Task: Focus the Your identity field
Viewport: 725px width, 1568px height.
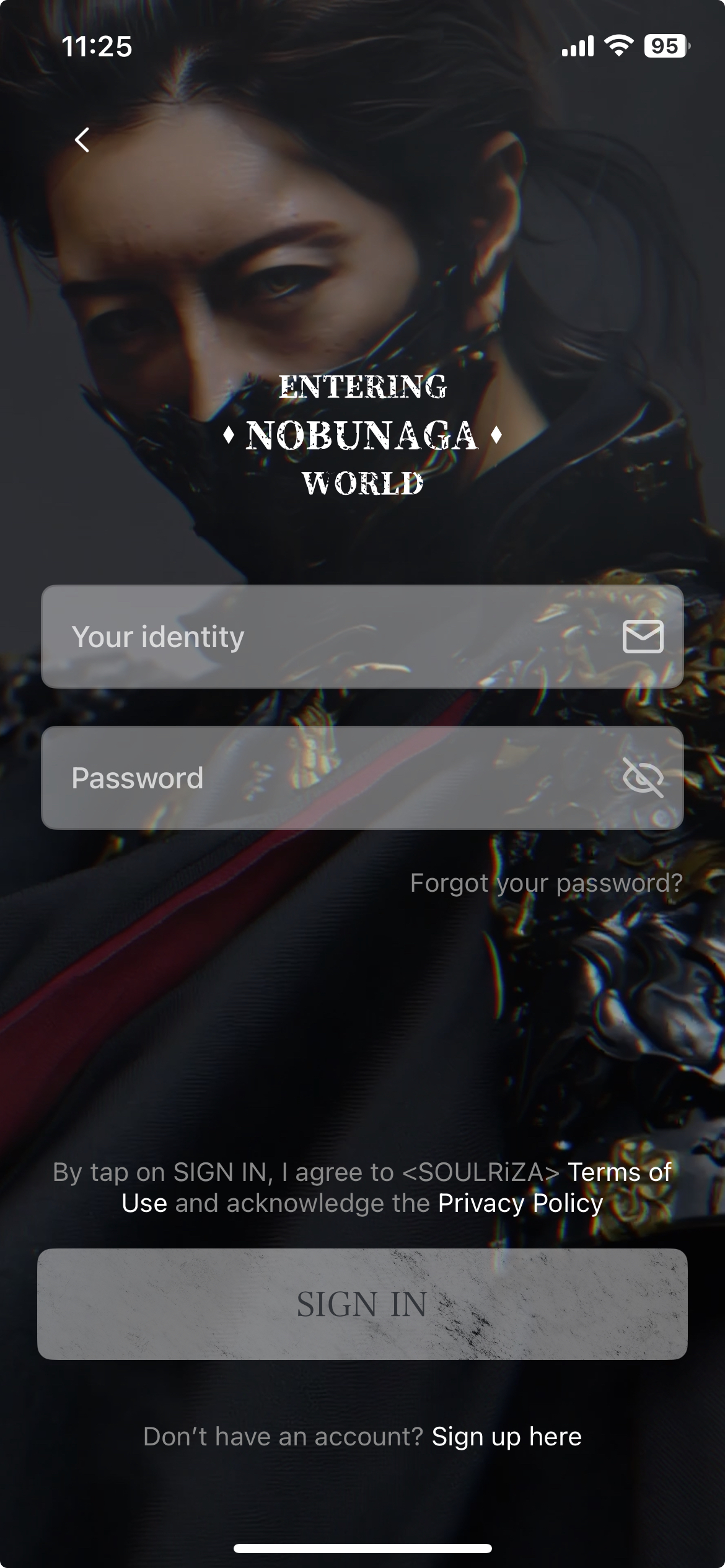Action: point(335,637)
